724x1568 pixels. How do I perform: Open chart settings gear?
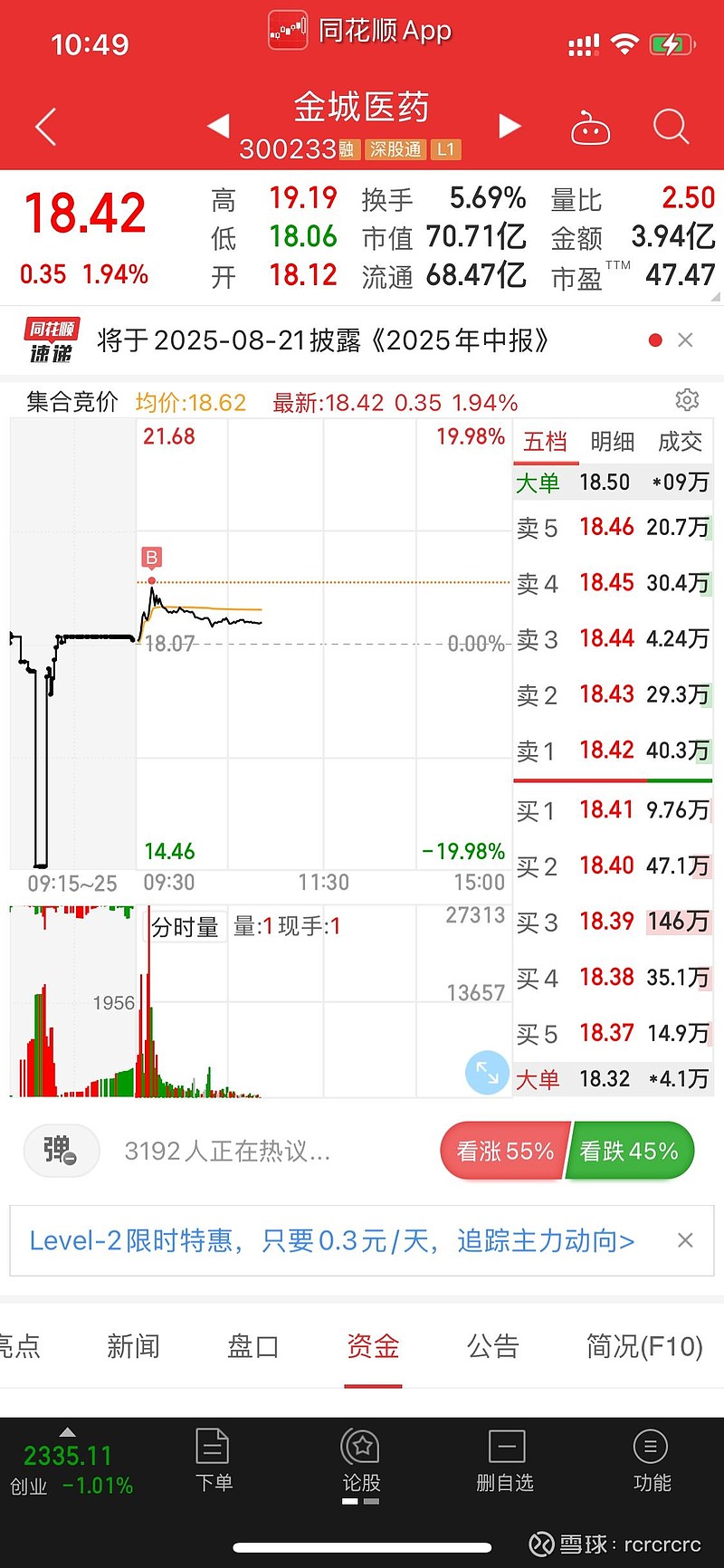tap(687, 400)
